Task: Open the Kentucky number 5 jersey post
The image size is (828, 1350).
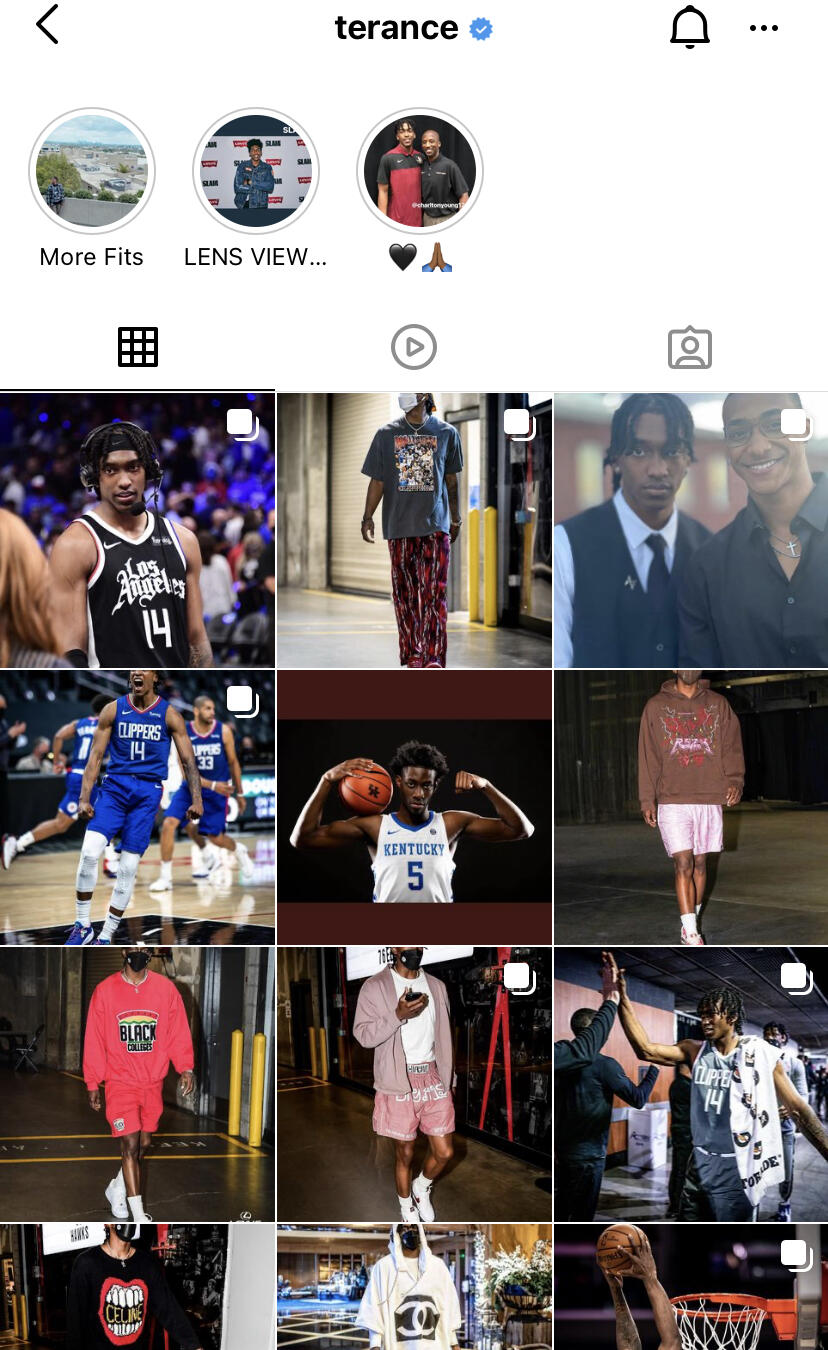Action: pyautogui.click(x=414, y=807)
